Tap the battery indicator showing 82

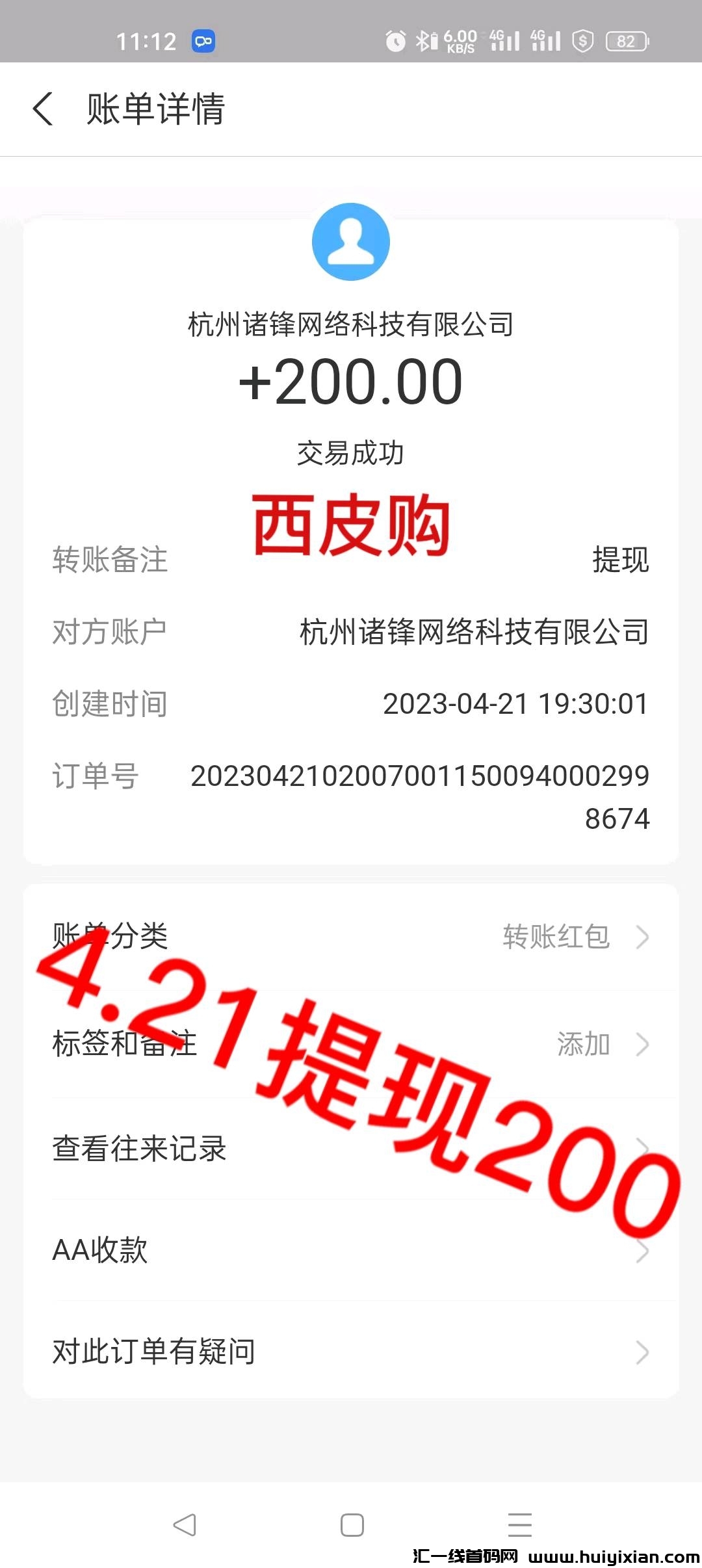pyautogui.click(x=624, y=40)
